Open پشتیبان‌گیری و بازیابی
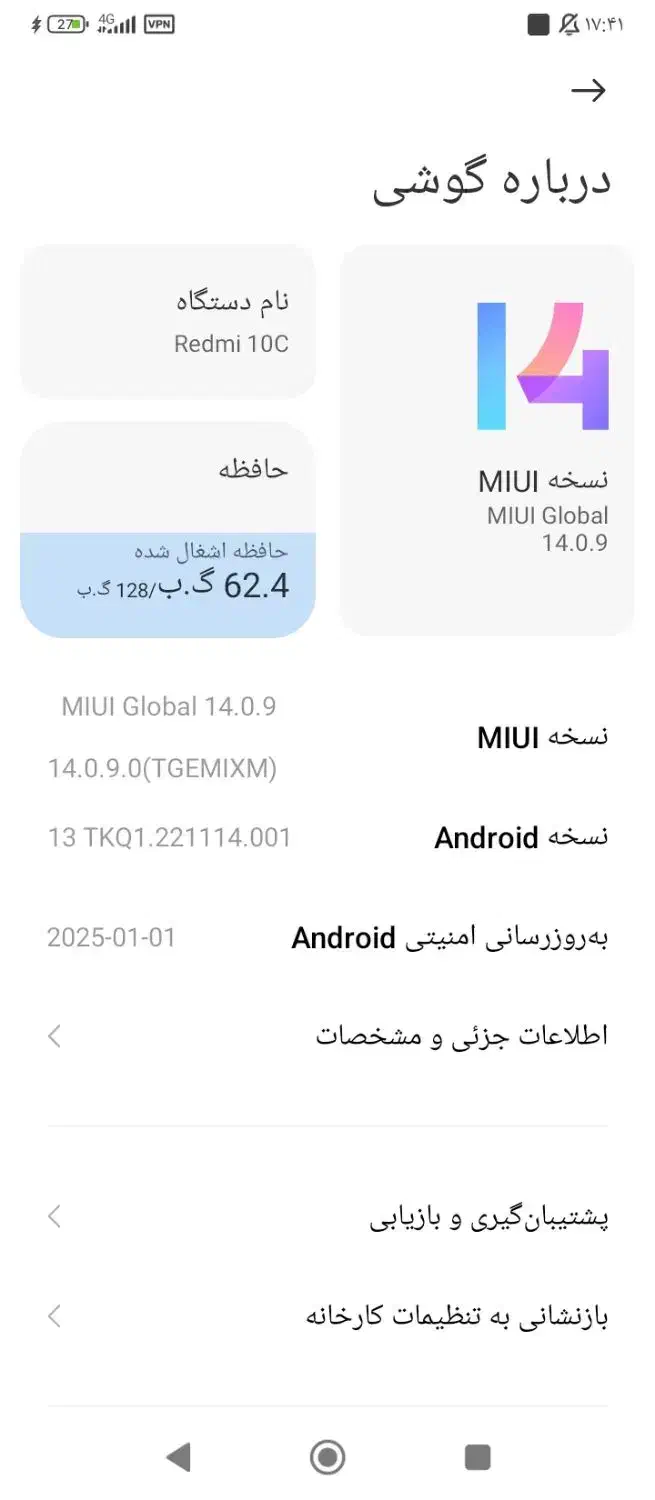 tap(327, 1217)
